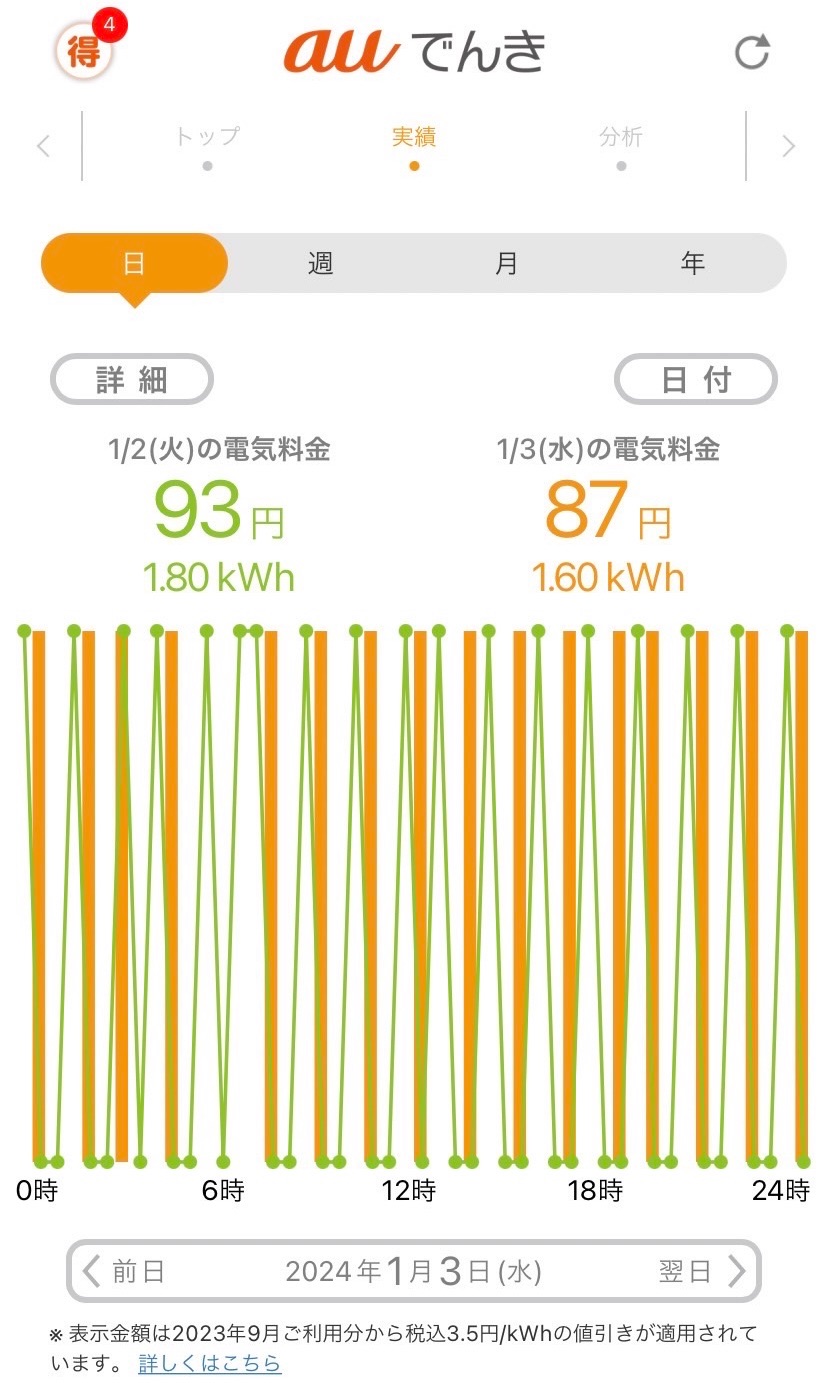
Task: Open the 日付 date picker button
Action: point(696,380)
